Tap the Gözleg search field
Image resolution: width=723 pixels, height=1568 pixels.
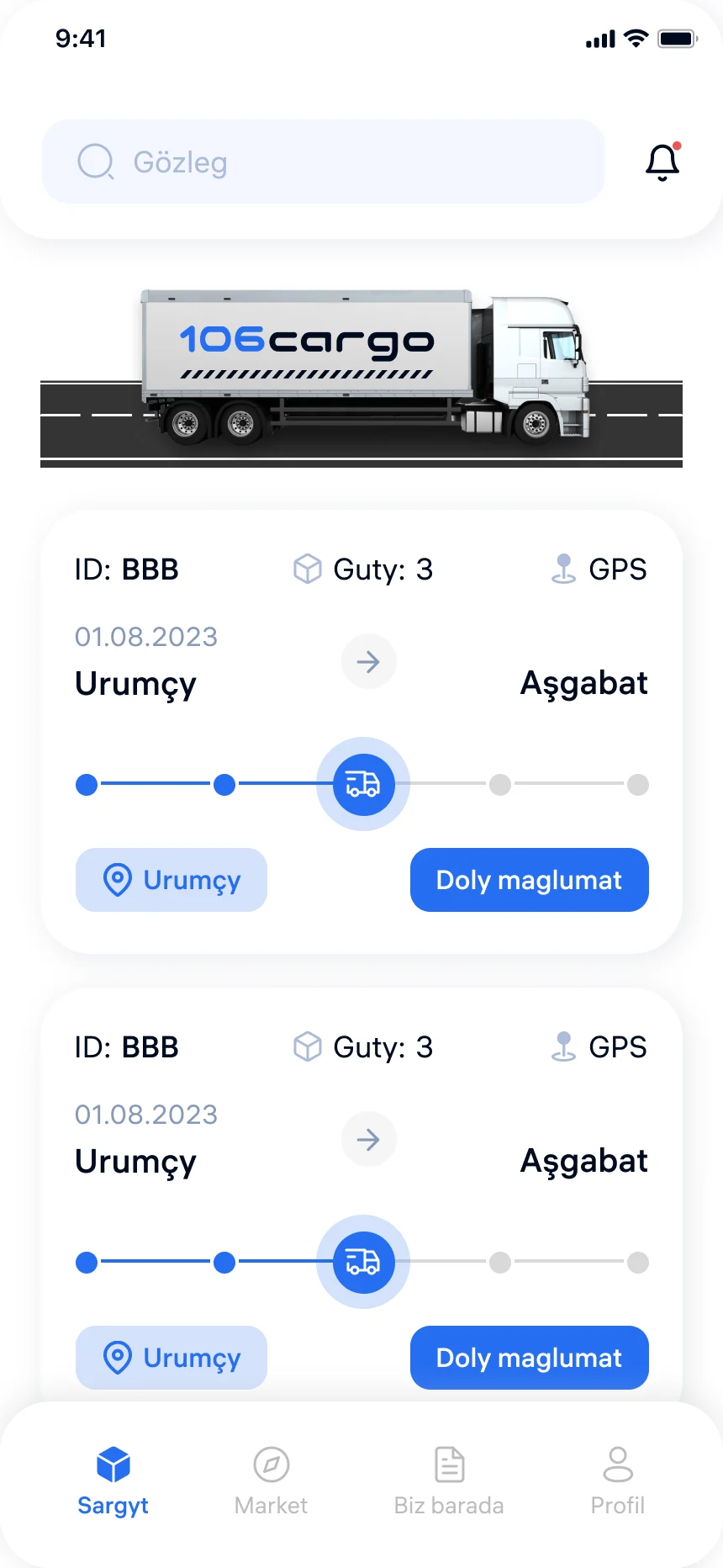pyautogui.click(x=324, y=162)
